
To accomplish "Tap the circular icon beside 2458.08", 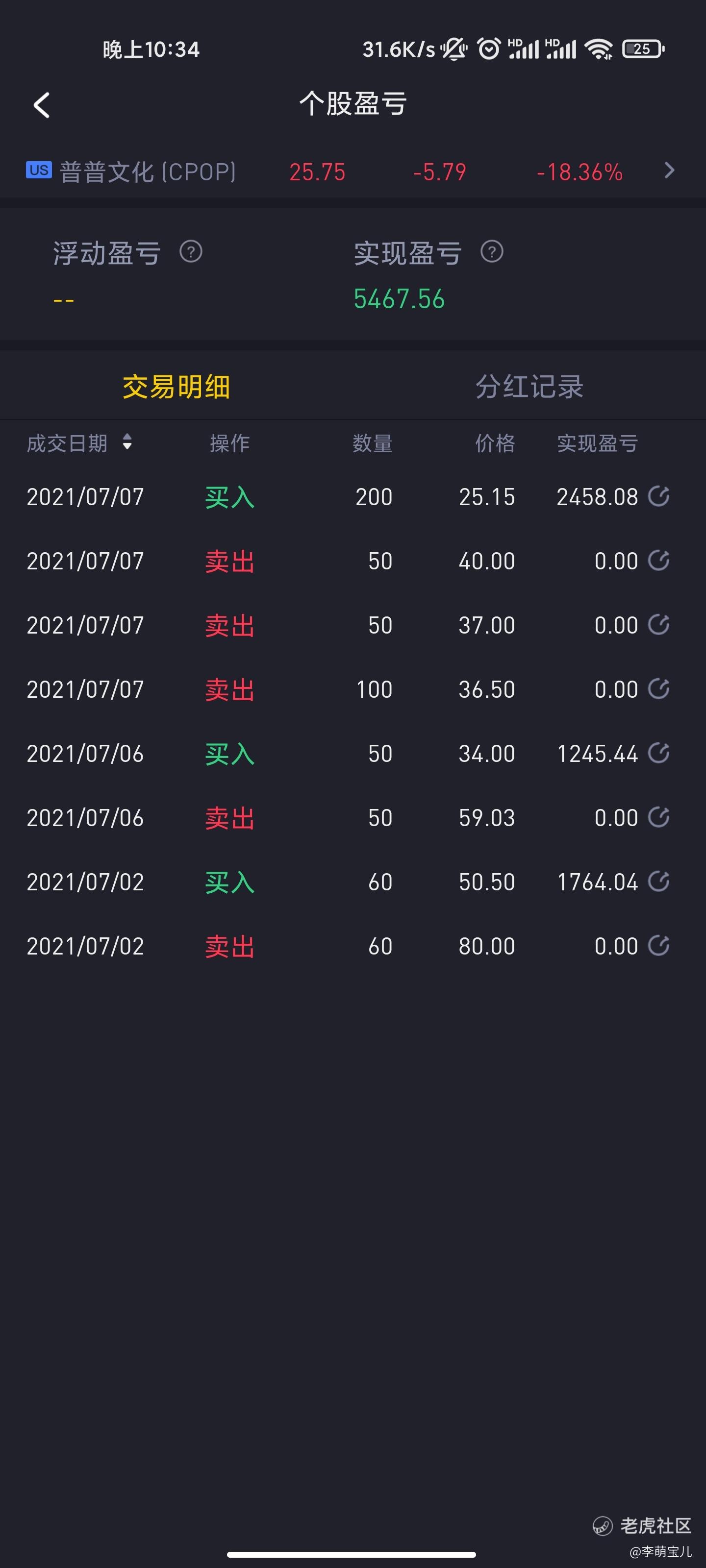I will click(x=658, y=496).
